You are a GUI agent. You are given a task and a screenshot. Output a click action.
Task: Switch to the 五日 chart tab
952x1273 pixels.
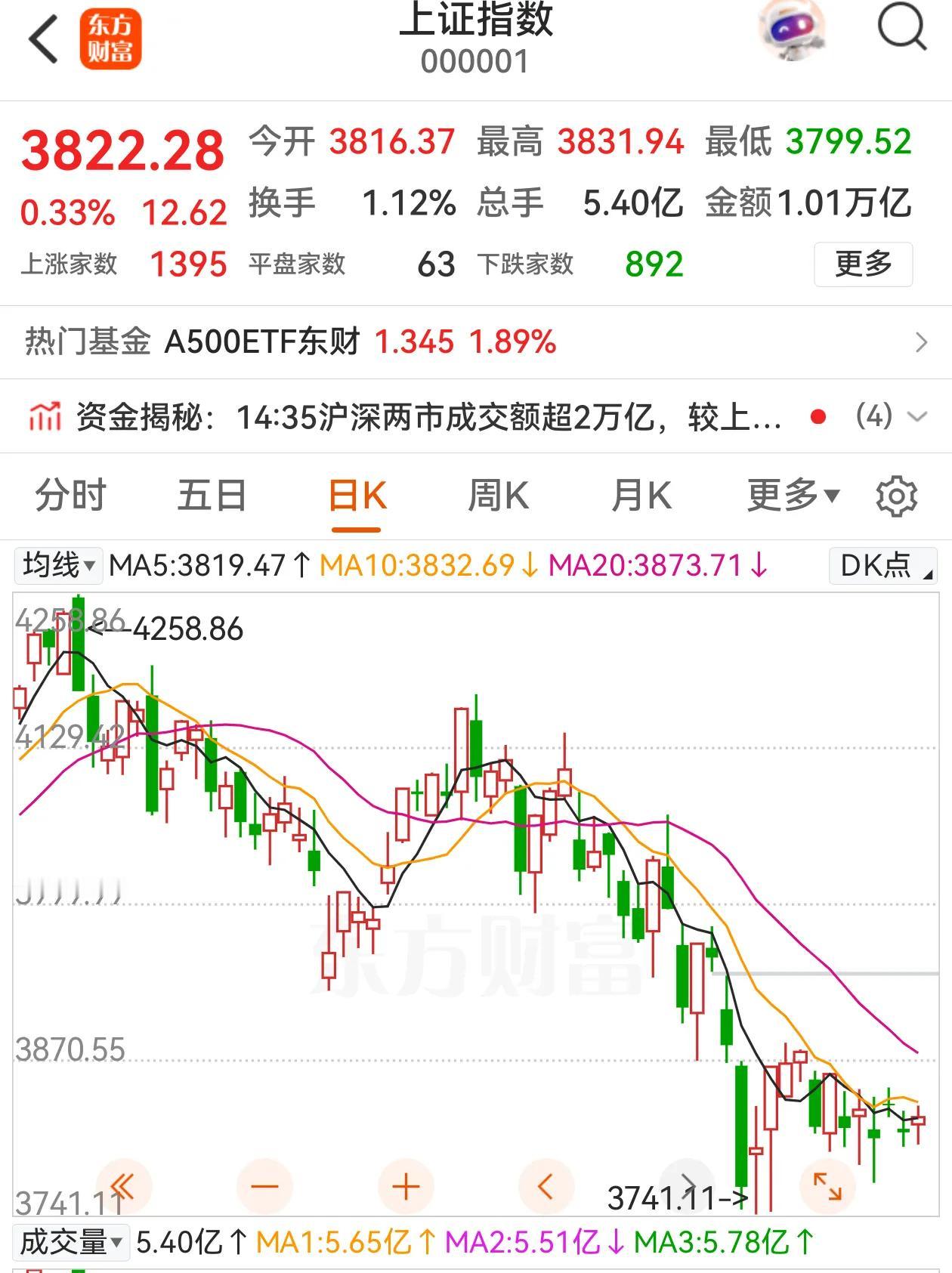pos(212,496)
